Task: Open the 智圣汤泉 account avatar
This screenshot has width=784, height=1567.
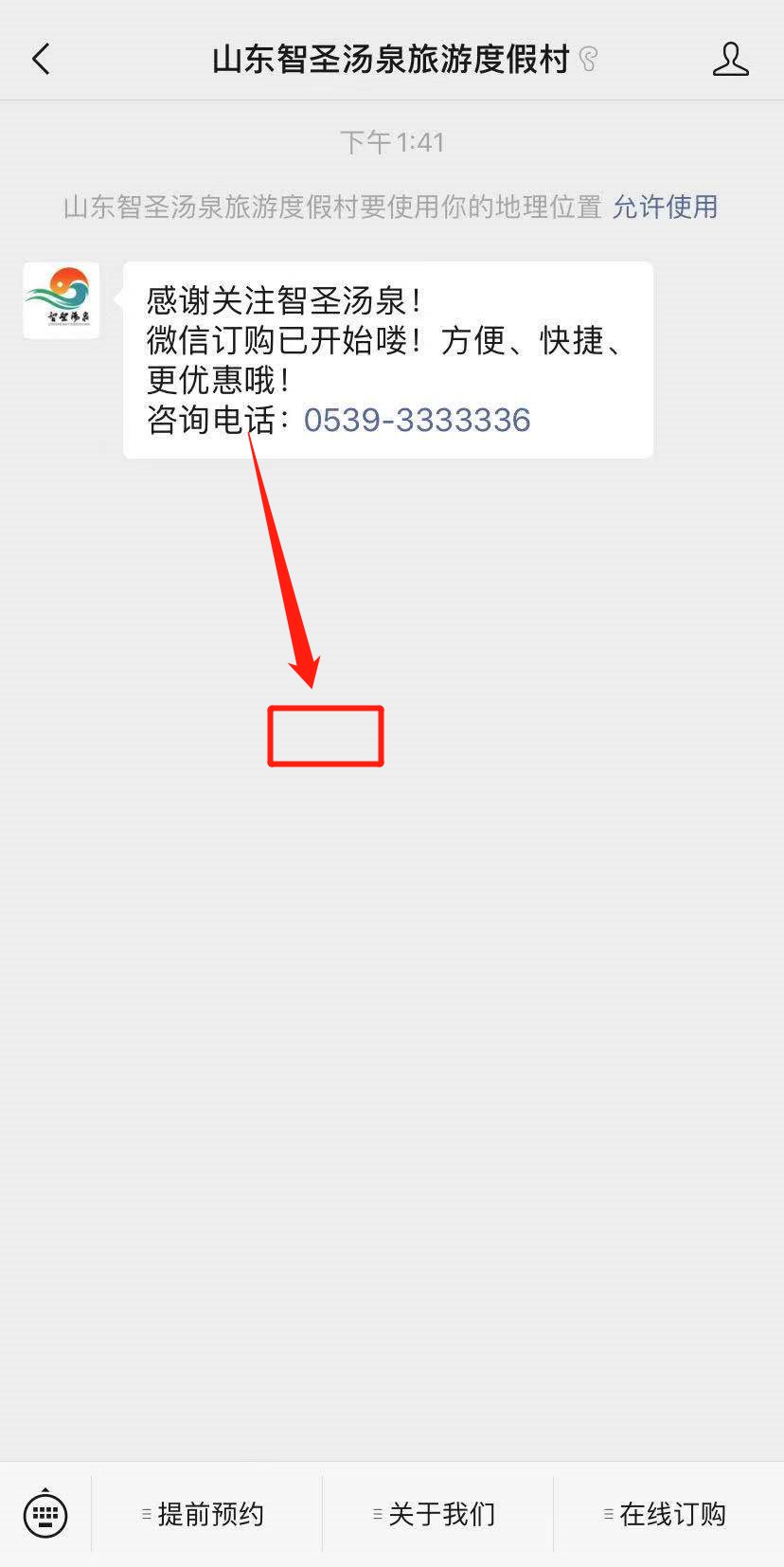Action: pos(62,300)
